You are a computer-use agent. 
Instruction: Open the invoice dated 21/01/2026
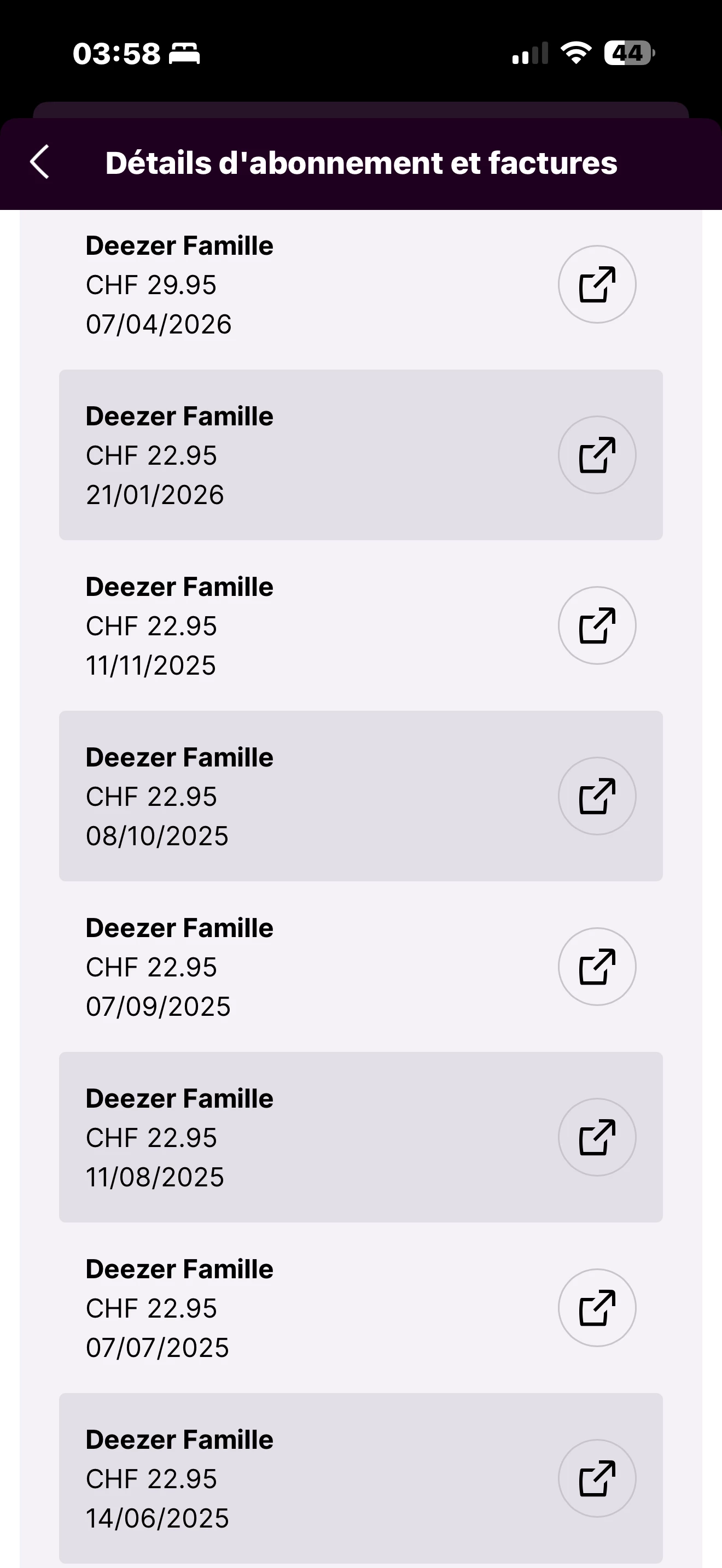click(597, 455)
